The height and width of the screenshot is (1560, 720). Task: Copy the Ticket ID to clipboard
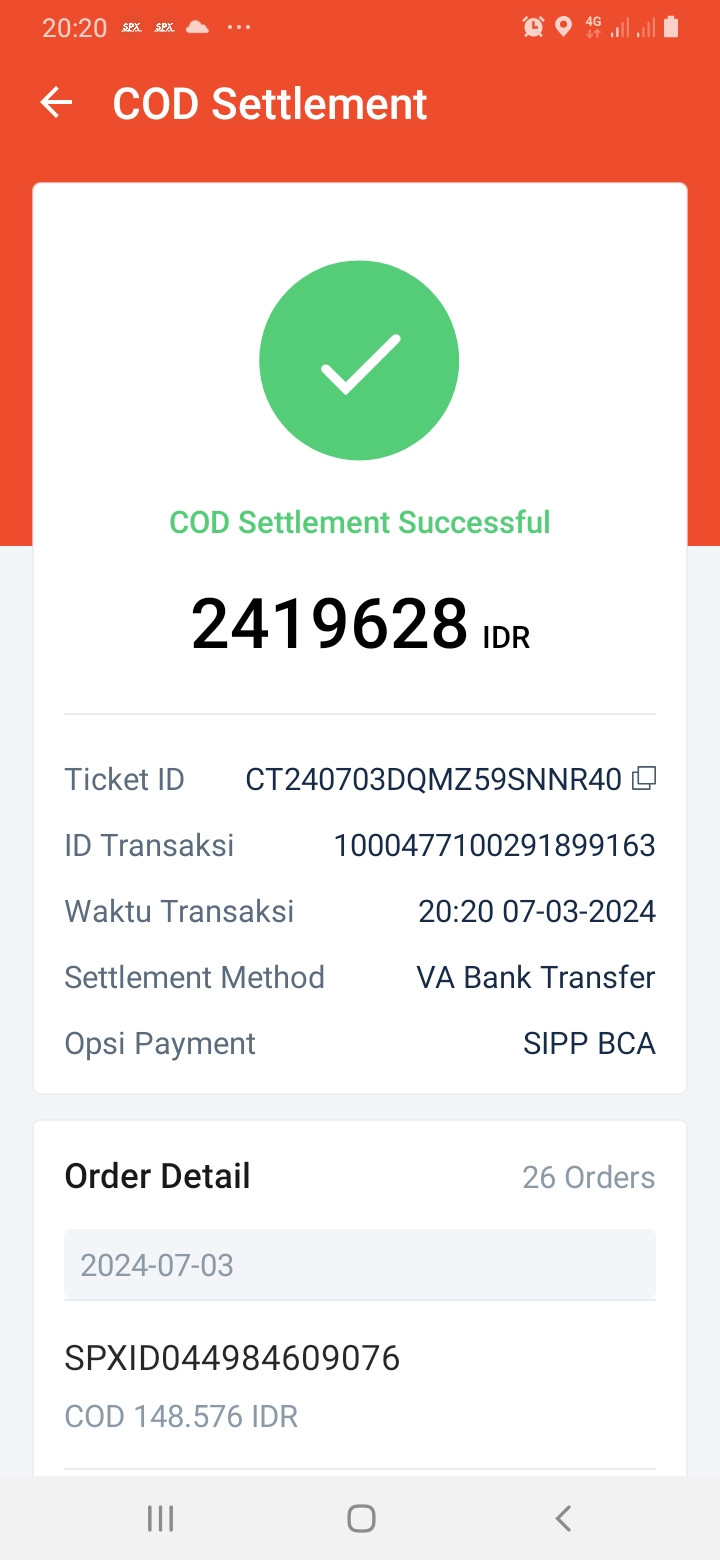coord(645,778)
